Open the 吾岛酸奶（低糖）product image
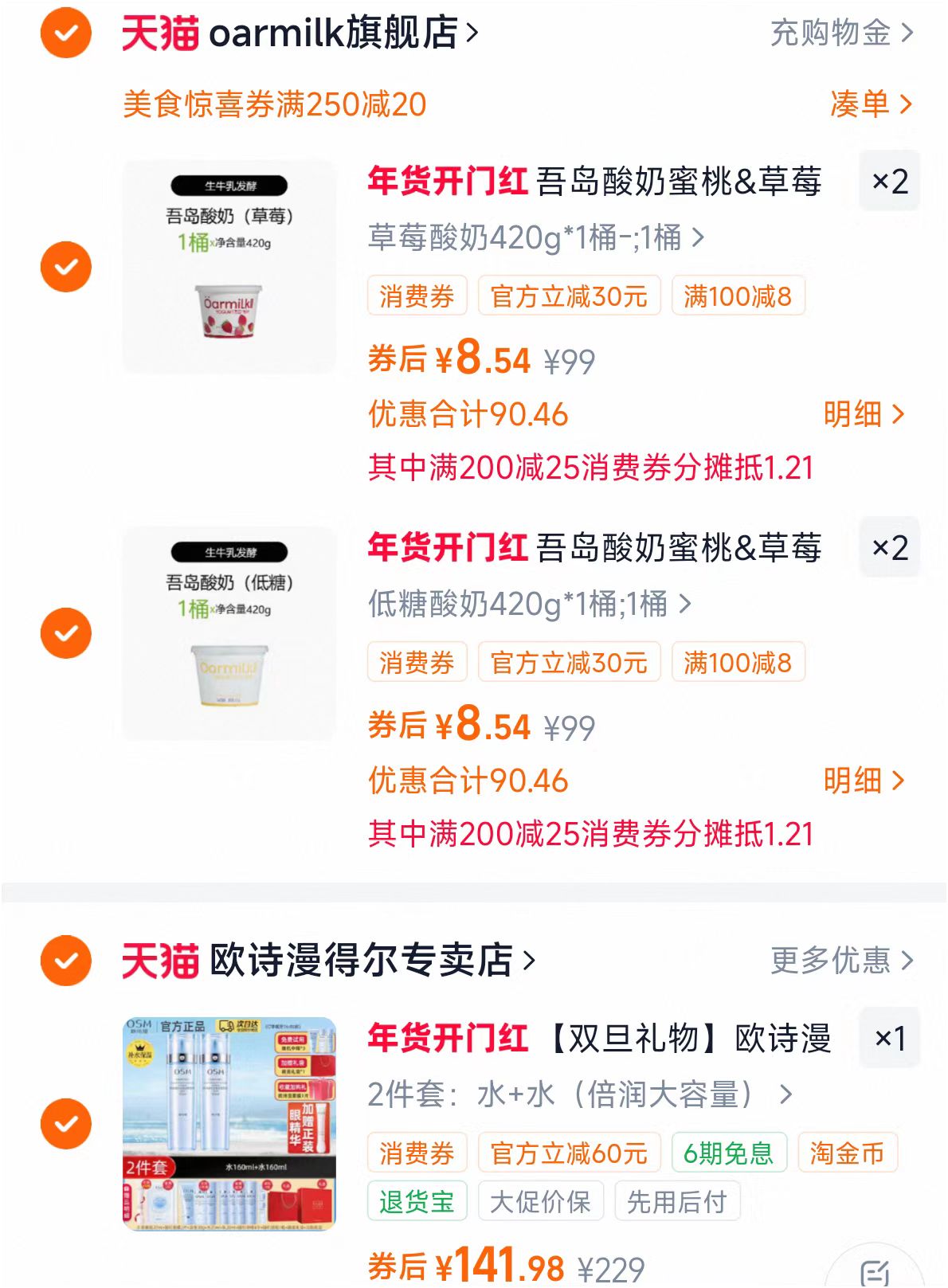Viewport: 948px width, 1288px height. click(x=229, y=633)
